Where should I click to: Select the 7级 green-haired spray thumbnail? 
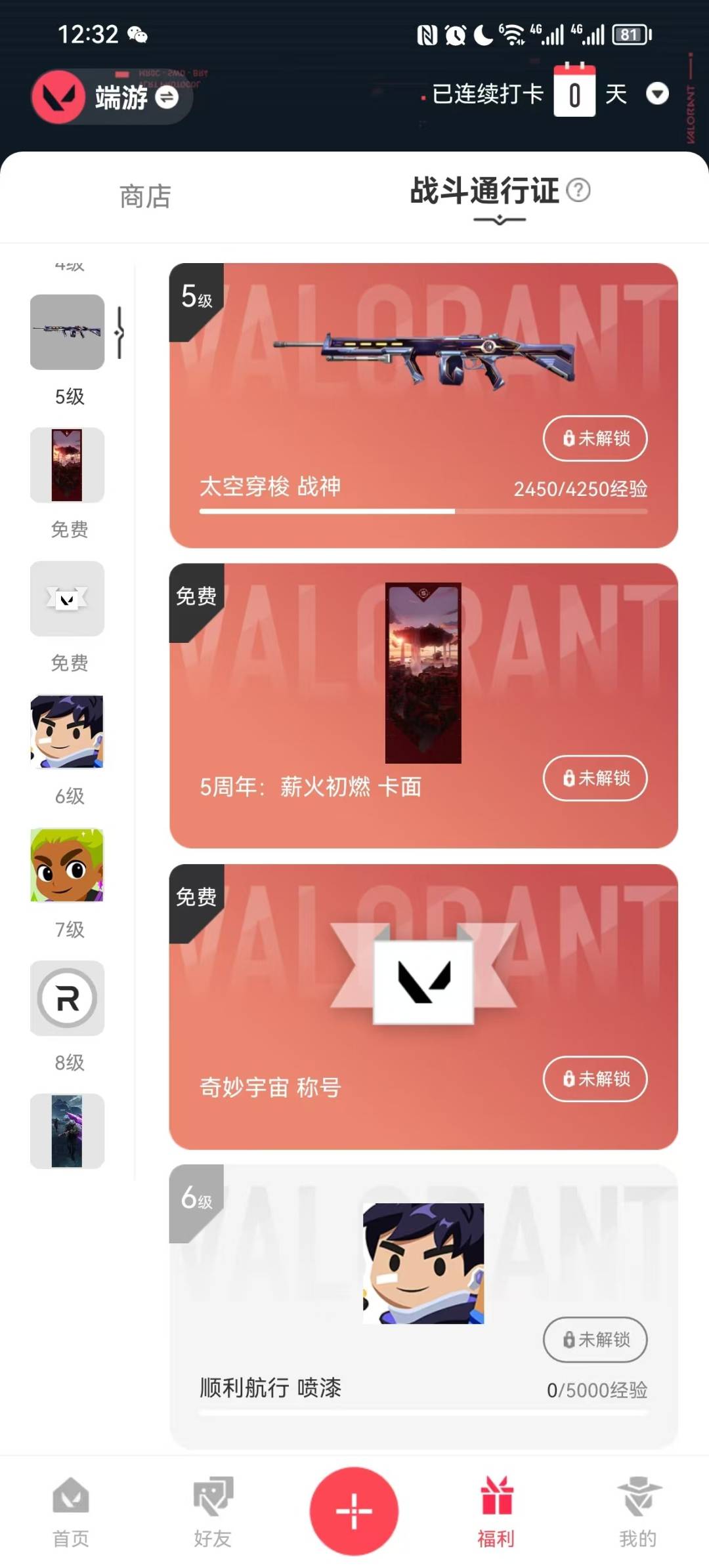[67, 865]
